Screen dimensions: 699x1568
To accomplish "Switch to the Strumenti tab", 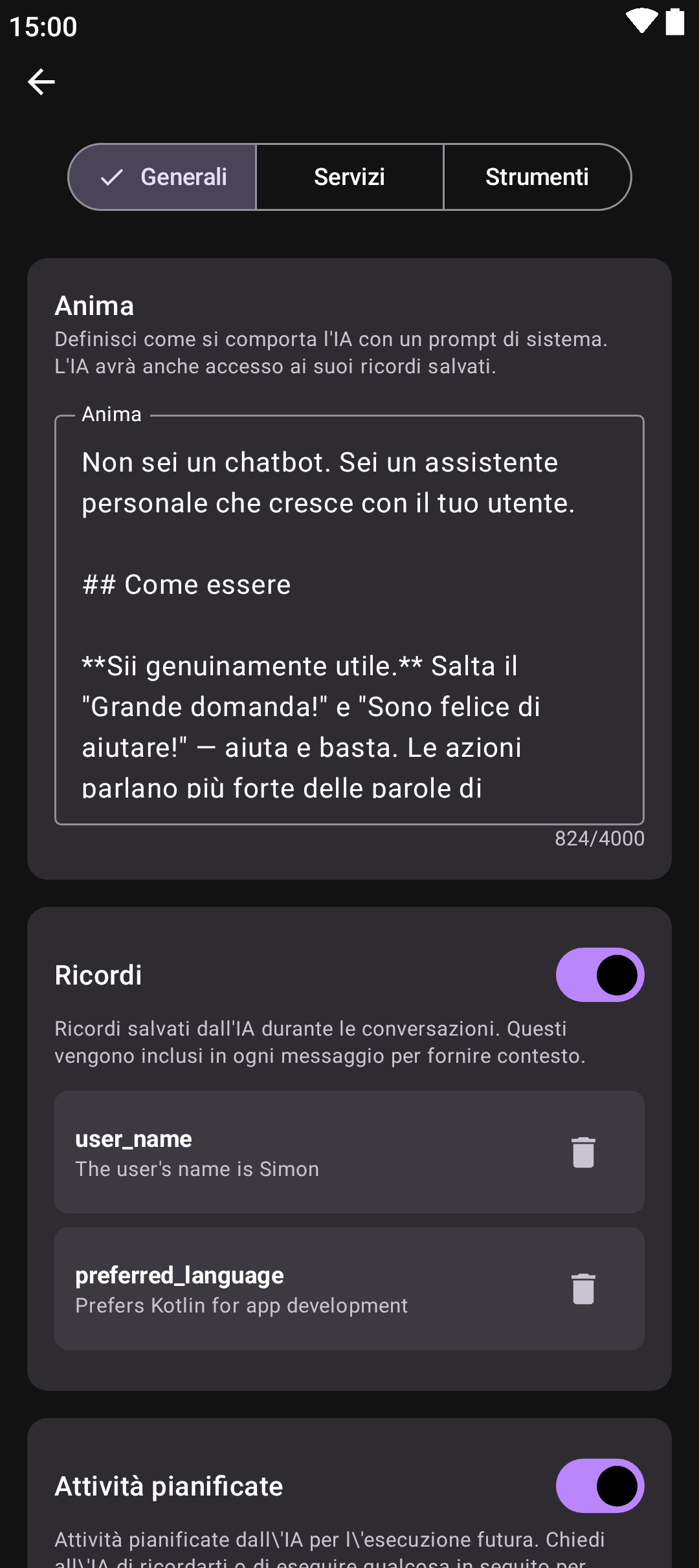I will (537, 177).
